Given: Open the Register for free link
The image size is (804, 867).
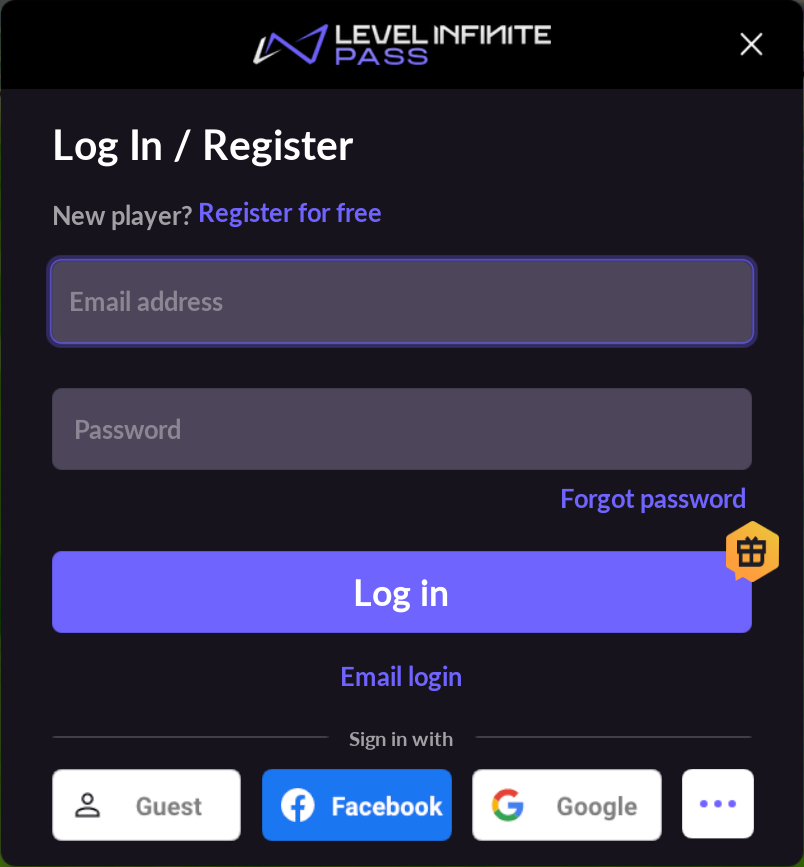Looking at the screenshot, I should 289,213.
